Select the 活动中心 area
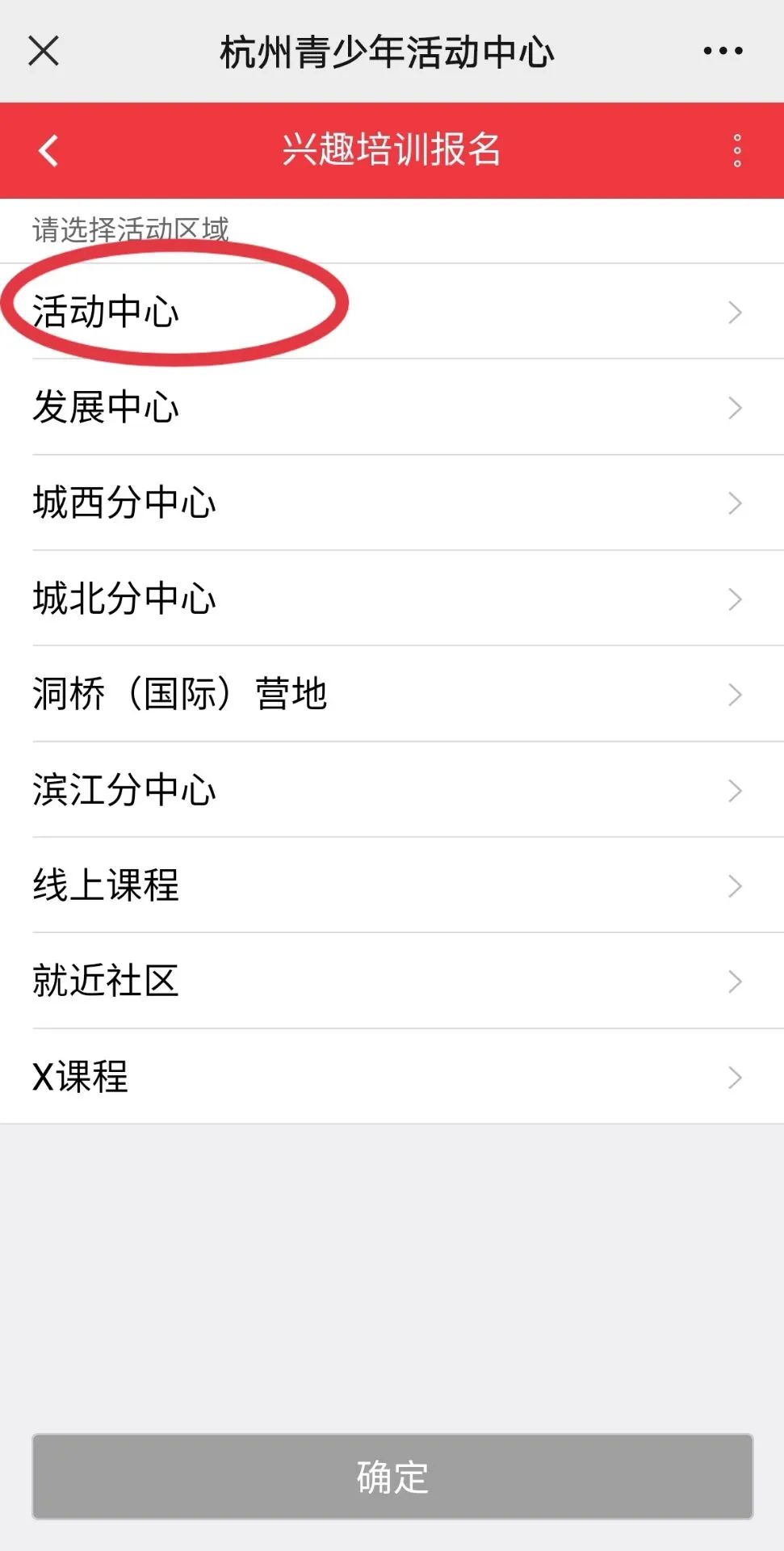The width and height of the screenshot is (784, 1551). [392, 312]
